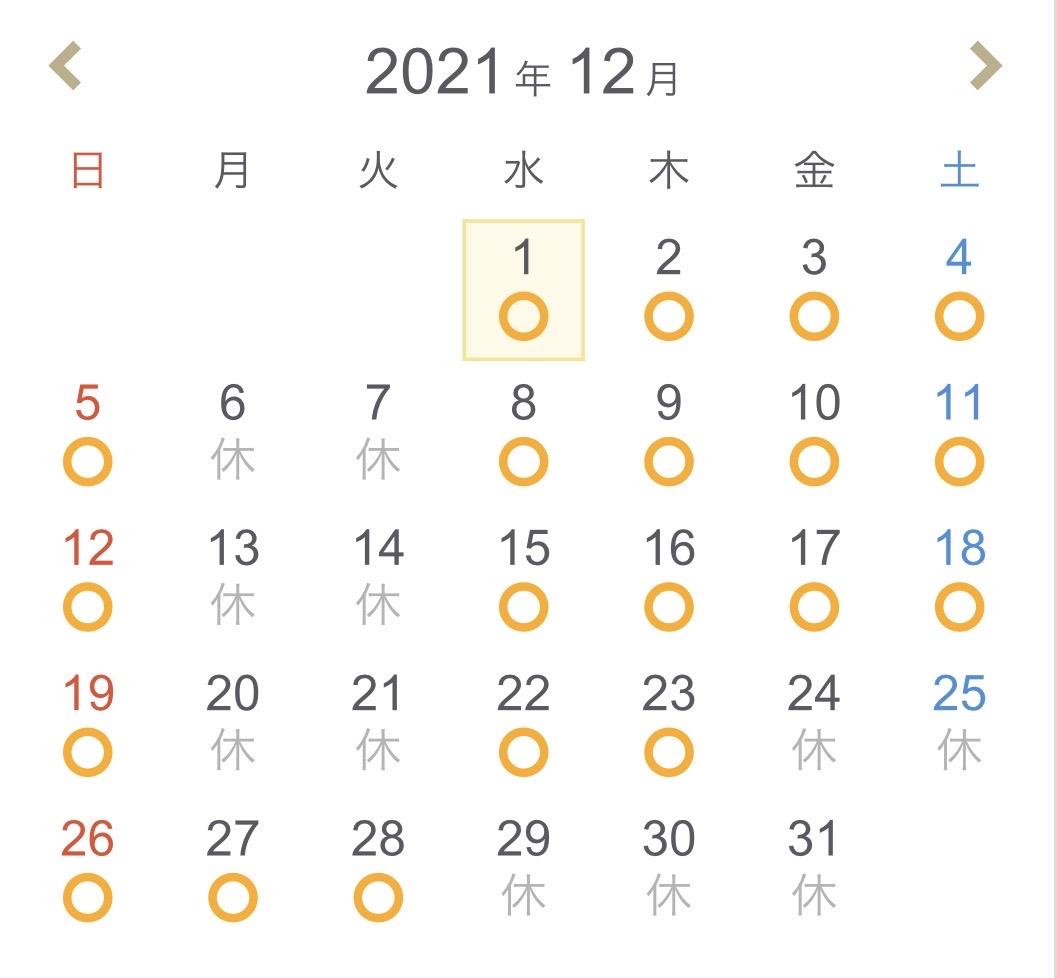Pick December 10
1057x978 pixels.
(x=813, y=435)
